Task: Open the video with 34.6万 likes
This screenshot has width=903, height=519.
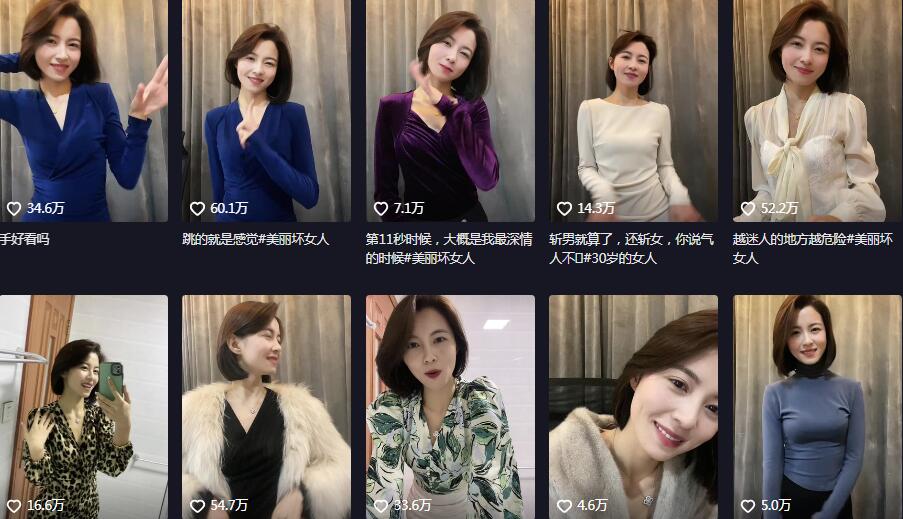Action: coord(83,110)
